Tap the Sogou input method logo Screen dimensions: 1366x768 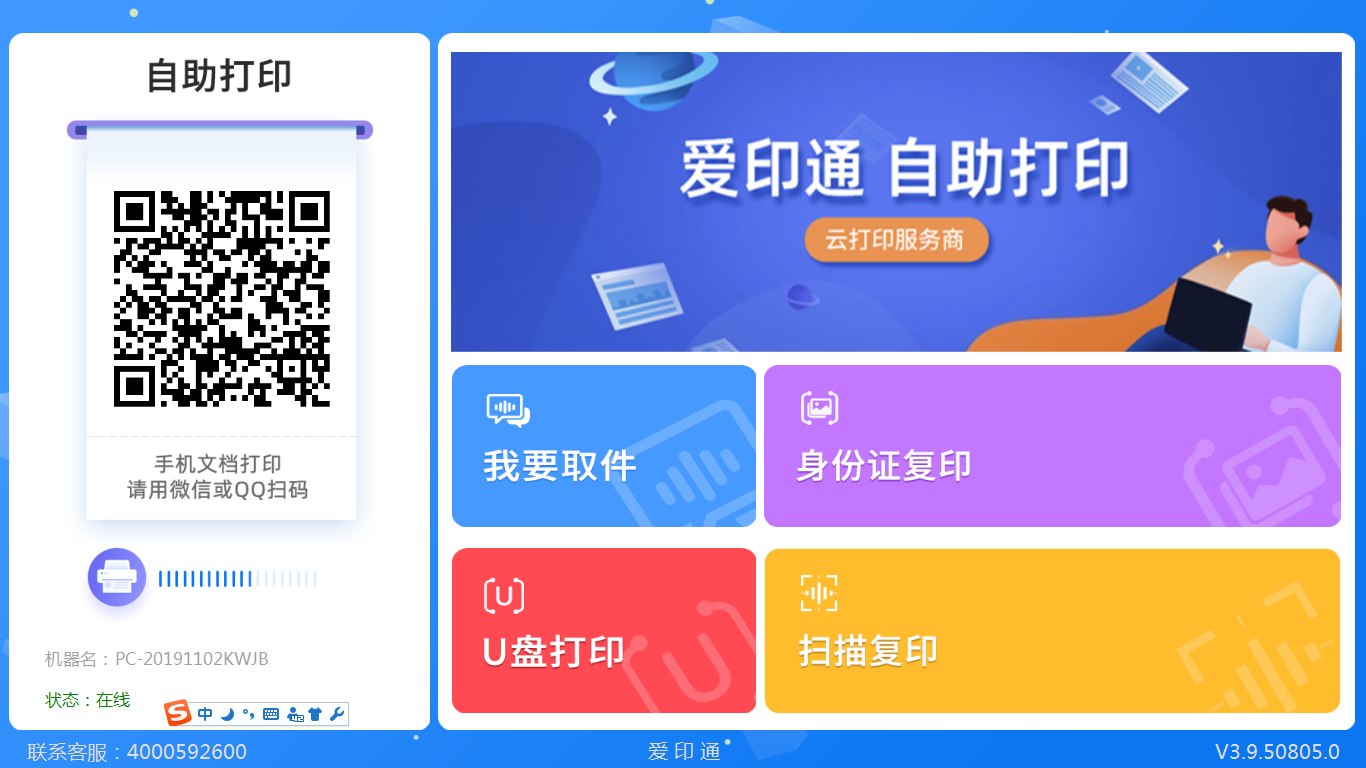point(178,714)
